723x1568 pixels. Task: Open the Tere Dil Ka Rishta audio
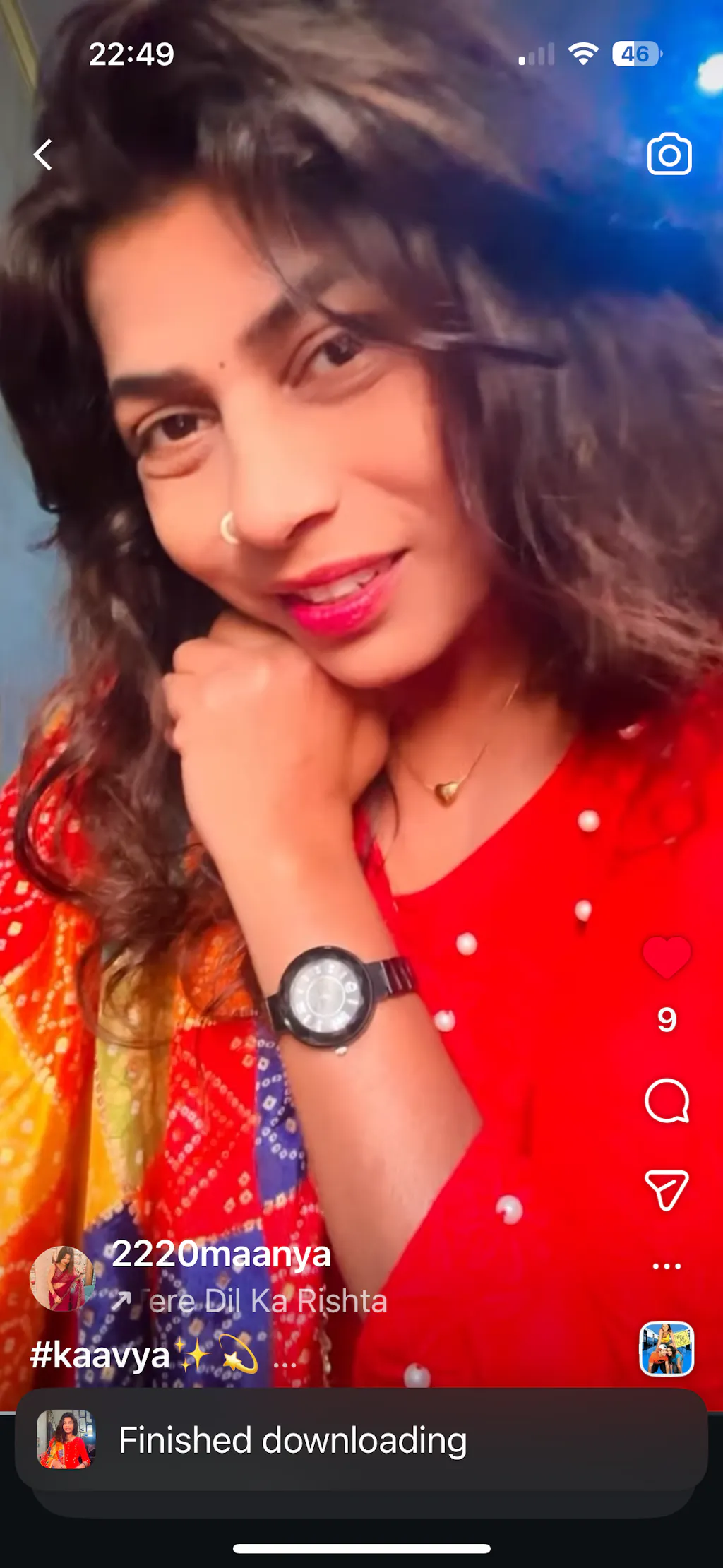point(267,1301)
